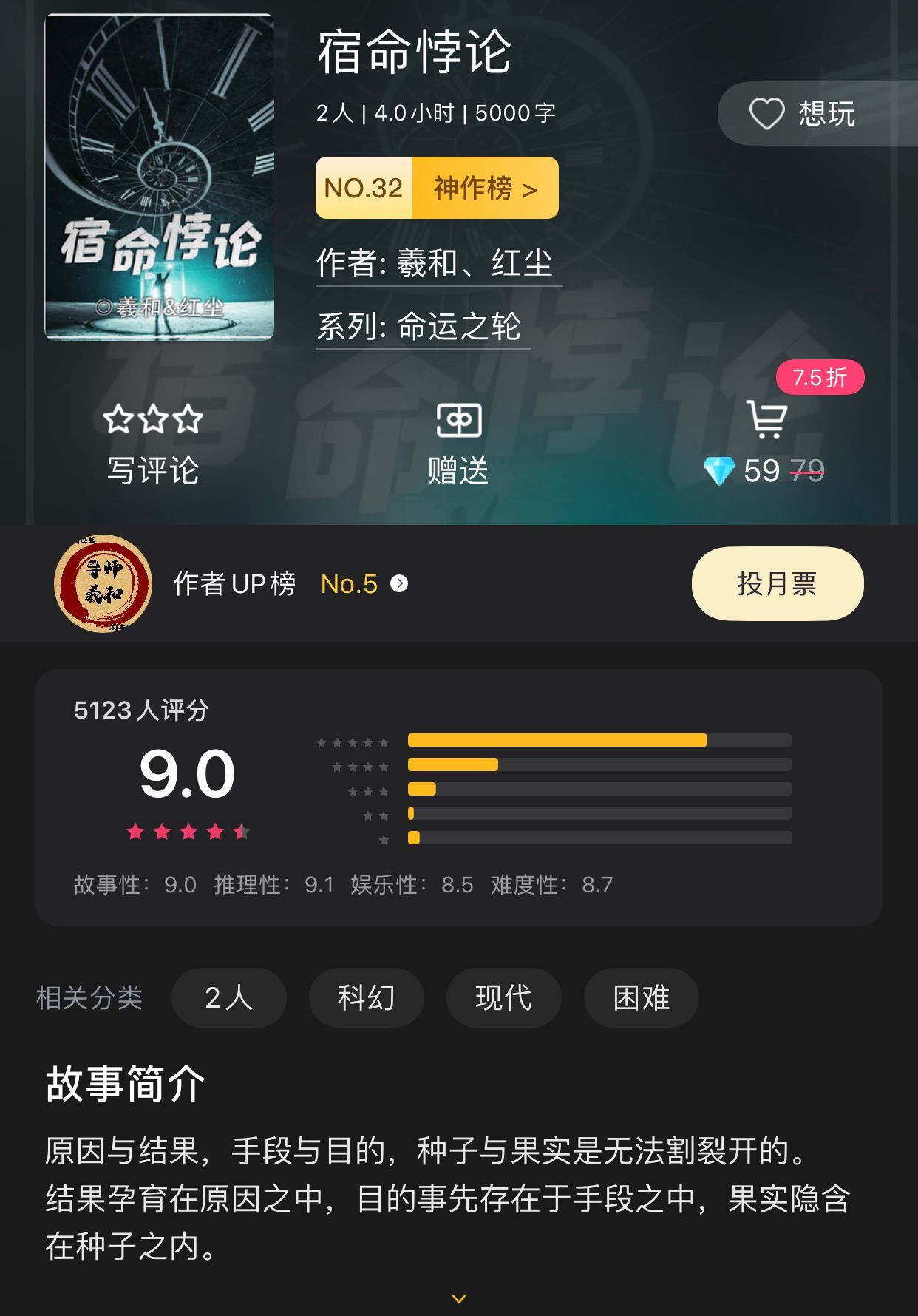The width and height of the screenshot is (918, 1316).
Task: Open series 命运之轮 link
Action: coord(421,326)
